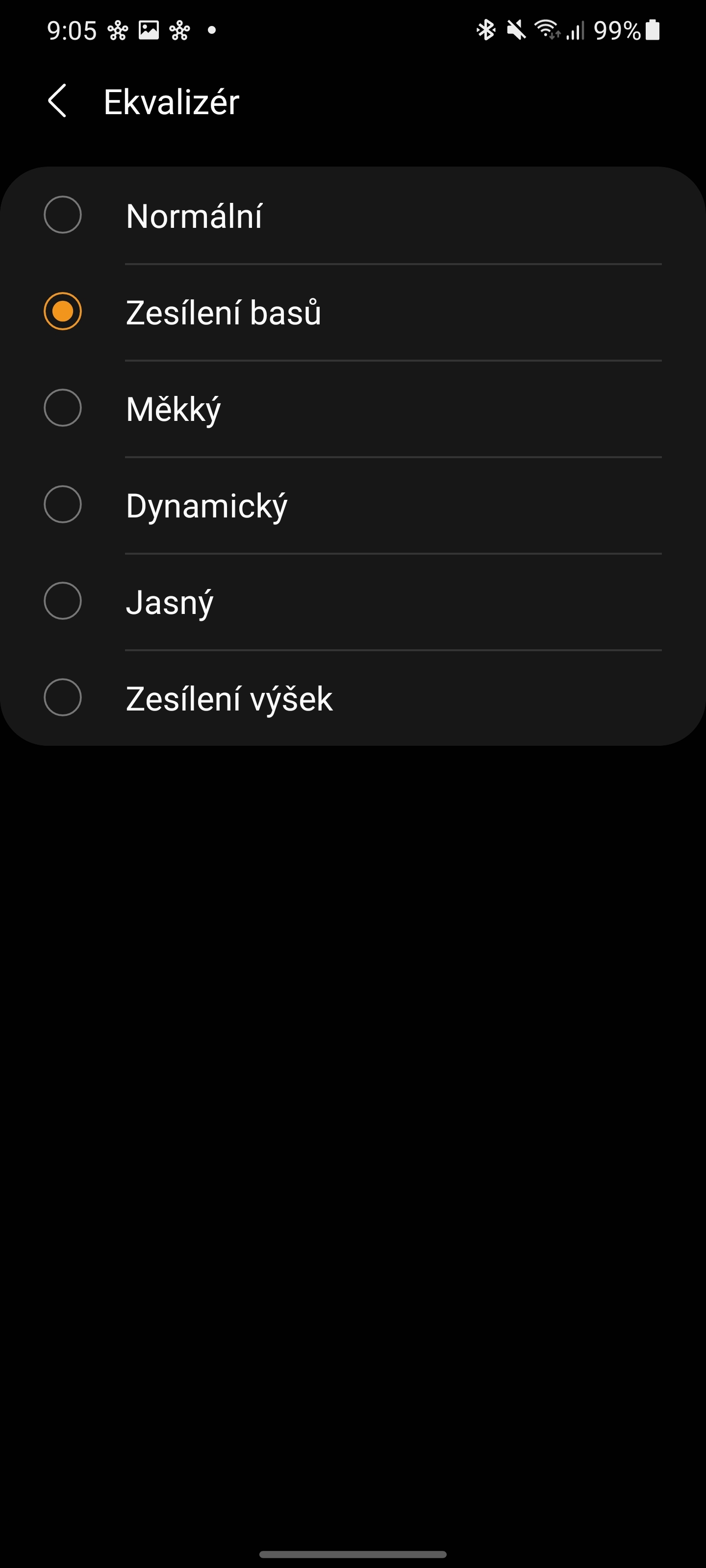Tap the mobile signal strength icon
Image resolution: width=706 pixels, height=1568 pixels.
tap(576, 30)
